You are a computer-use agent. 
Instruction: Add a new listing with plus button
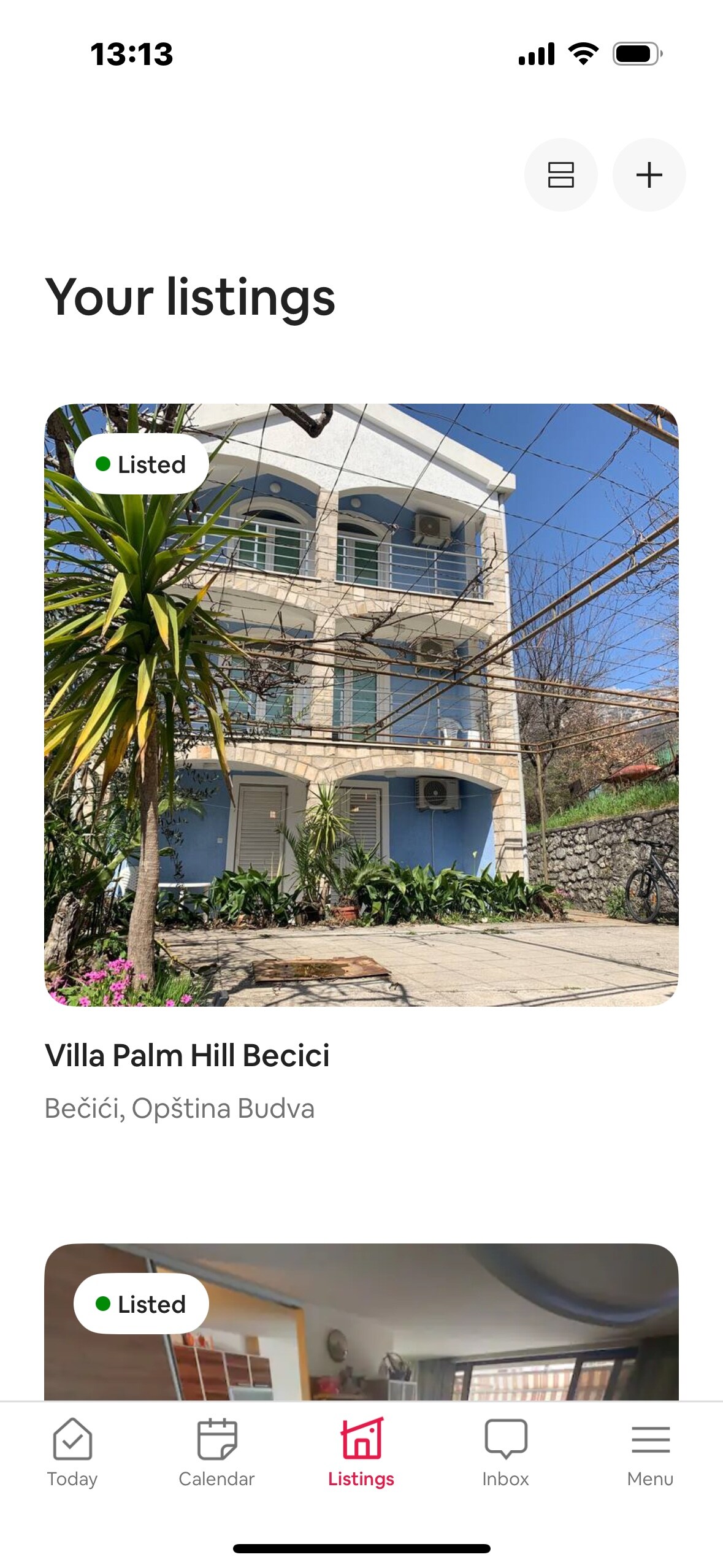(649, 175)
